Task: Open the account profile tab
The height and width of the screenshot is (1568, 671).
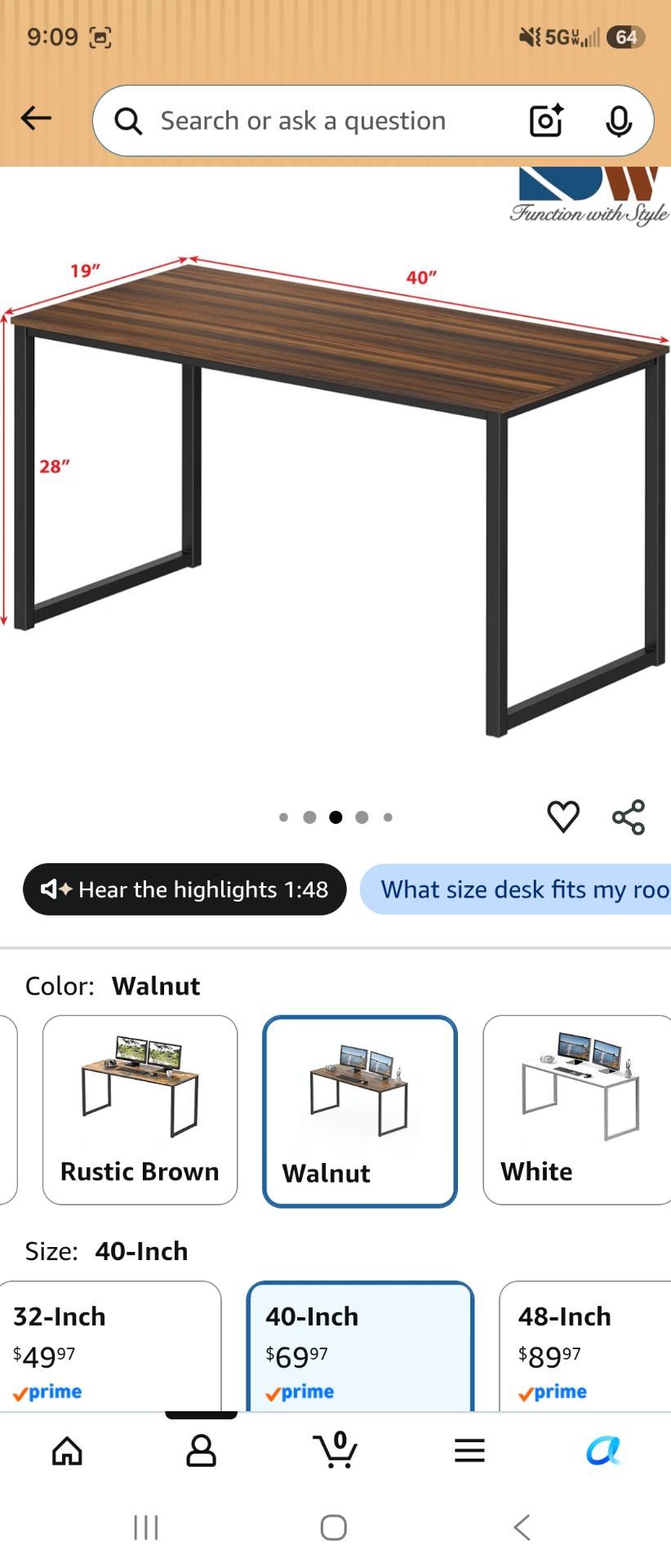Action: 201,1451
